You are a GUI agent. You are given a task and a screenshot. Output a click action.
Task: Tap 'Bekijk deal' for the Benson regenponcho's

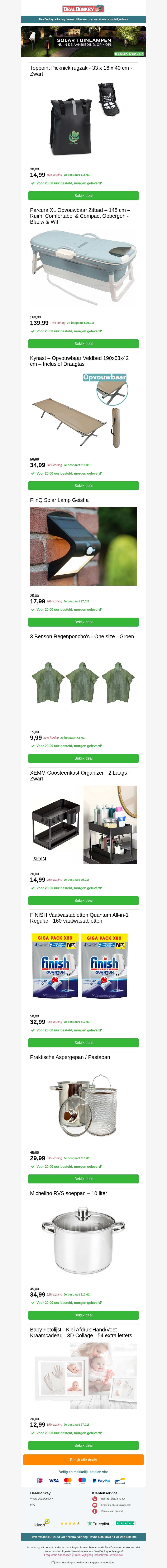(83, 759)
